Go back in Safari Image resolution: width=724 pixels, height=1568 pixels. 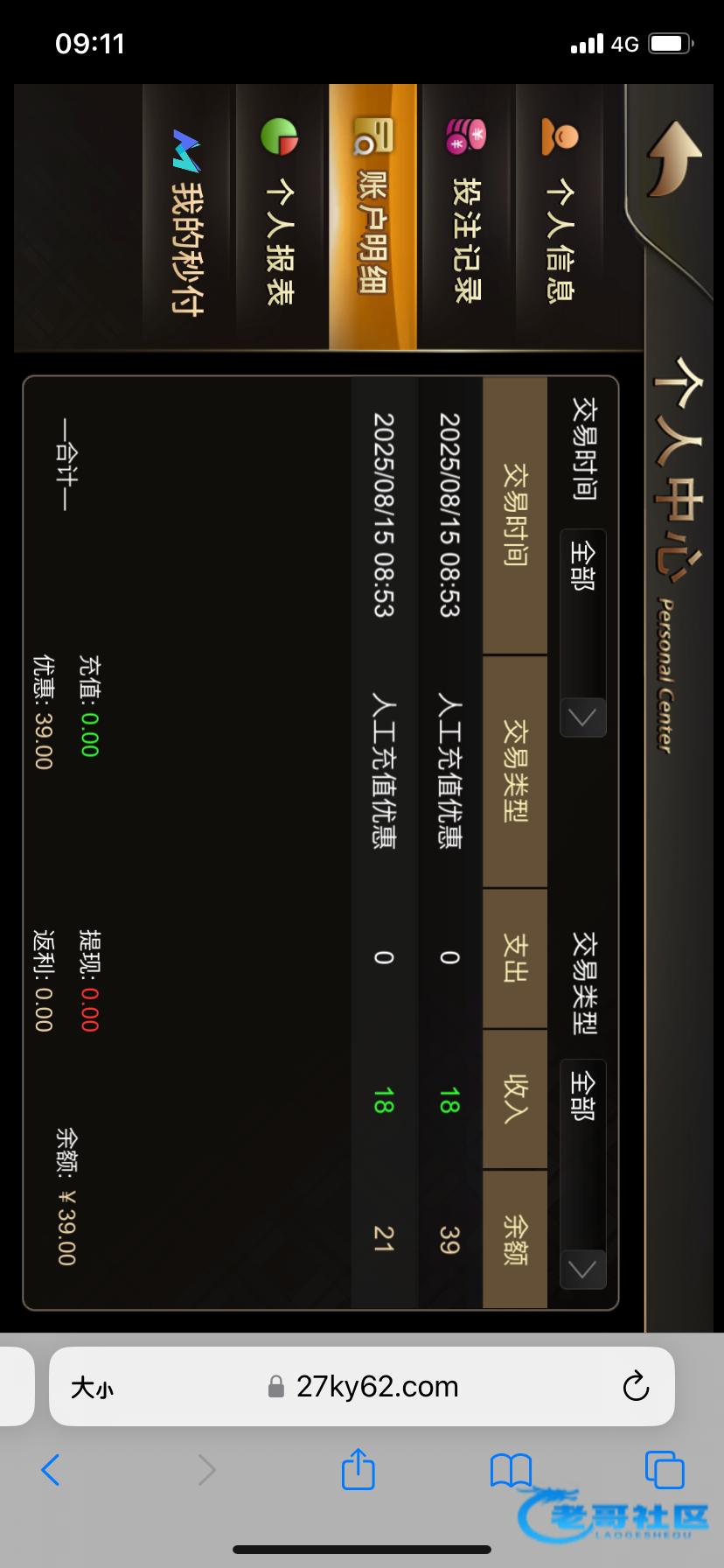[51, 1470]
